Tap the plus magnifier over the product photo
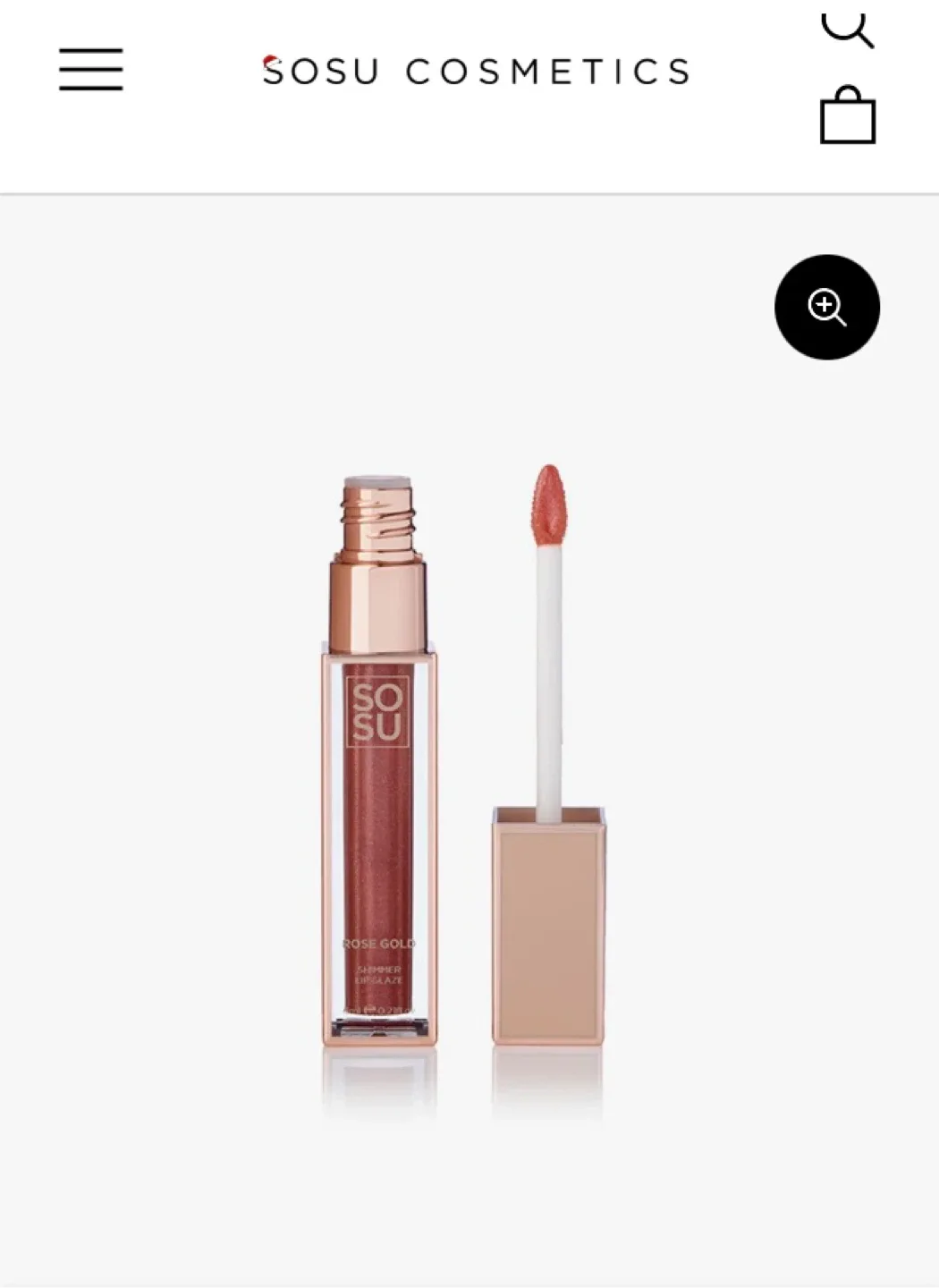This screenshot has height=1288, width=939. 826,305
